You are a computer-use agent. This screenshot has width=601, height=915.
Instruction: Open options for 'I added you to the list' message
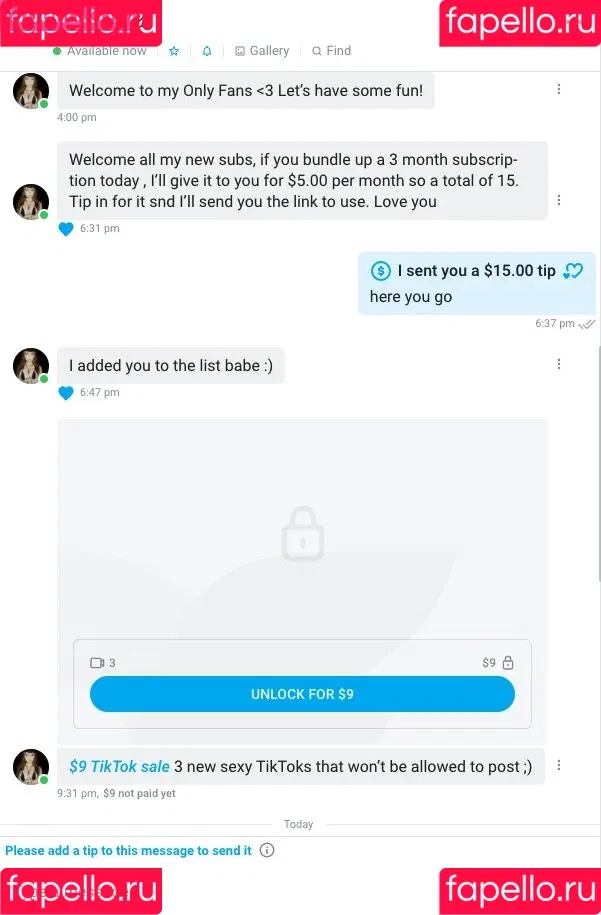coord(559,365)
